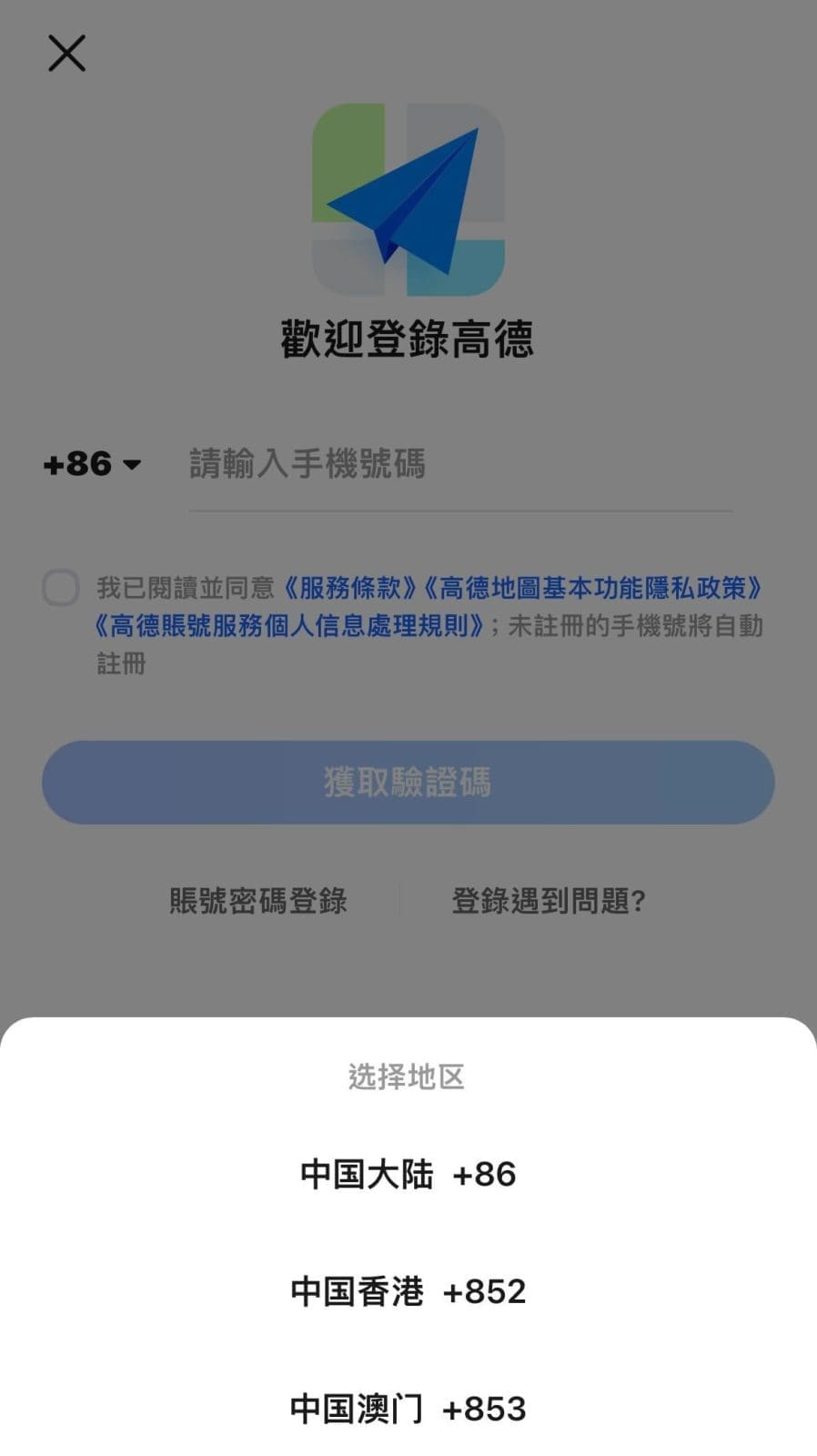Check the agreement checkbox for terms
Screen dimensions: 817x1456
click(61, 588)
